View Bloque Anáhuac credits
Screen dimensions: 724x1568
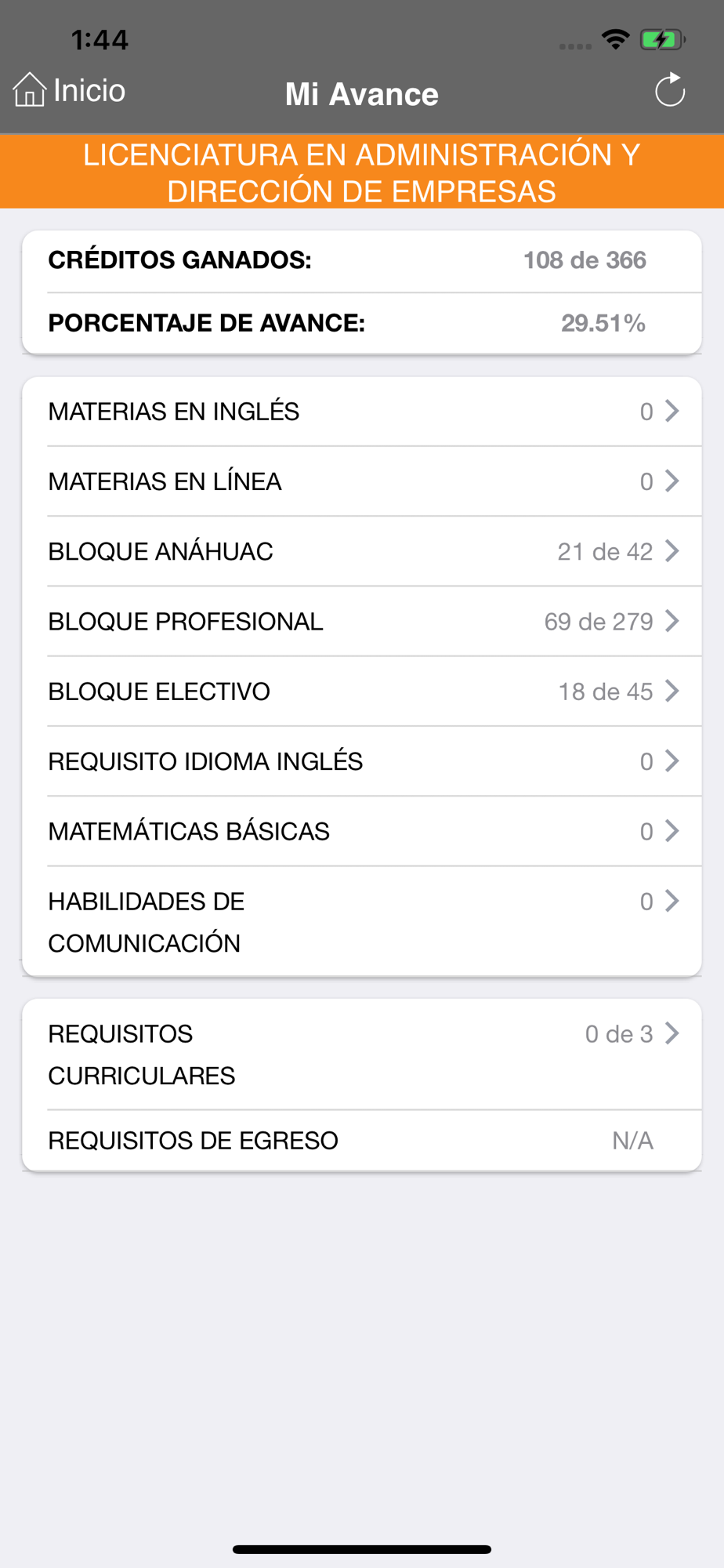(x=362, y=551)
